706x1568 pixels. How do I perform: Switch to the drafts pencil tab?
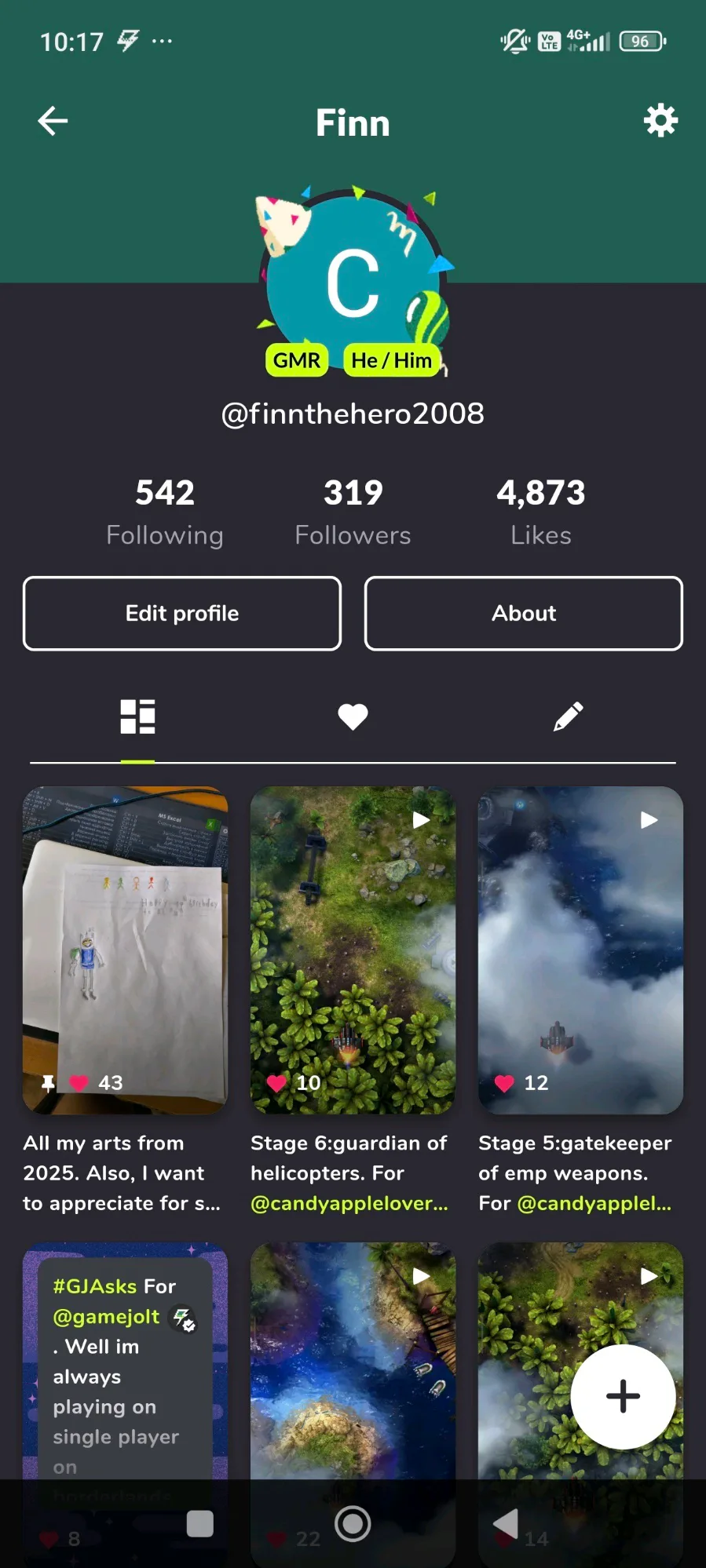(568, 717)
